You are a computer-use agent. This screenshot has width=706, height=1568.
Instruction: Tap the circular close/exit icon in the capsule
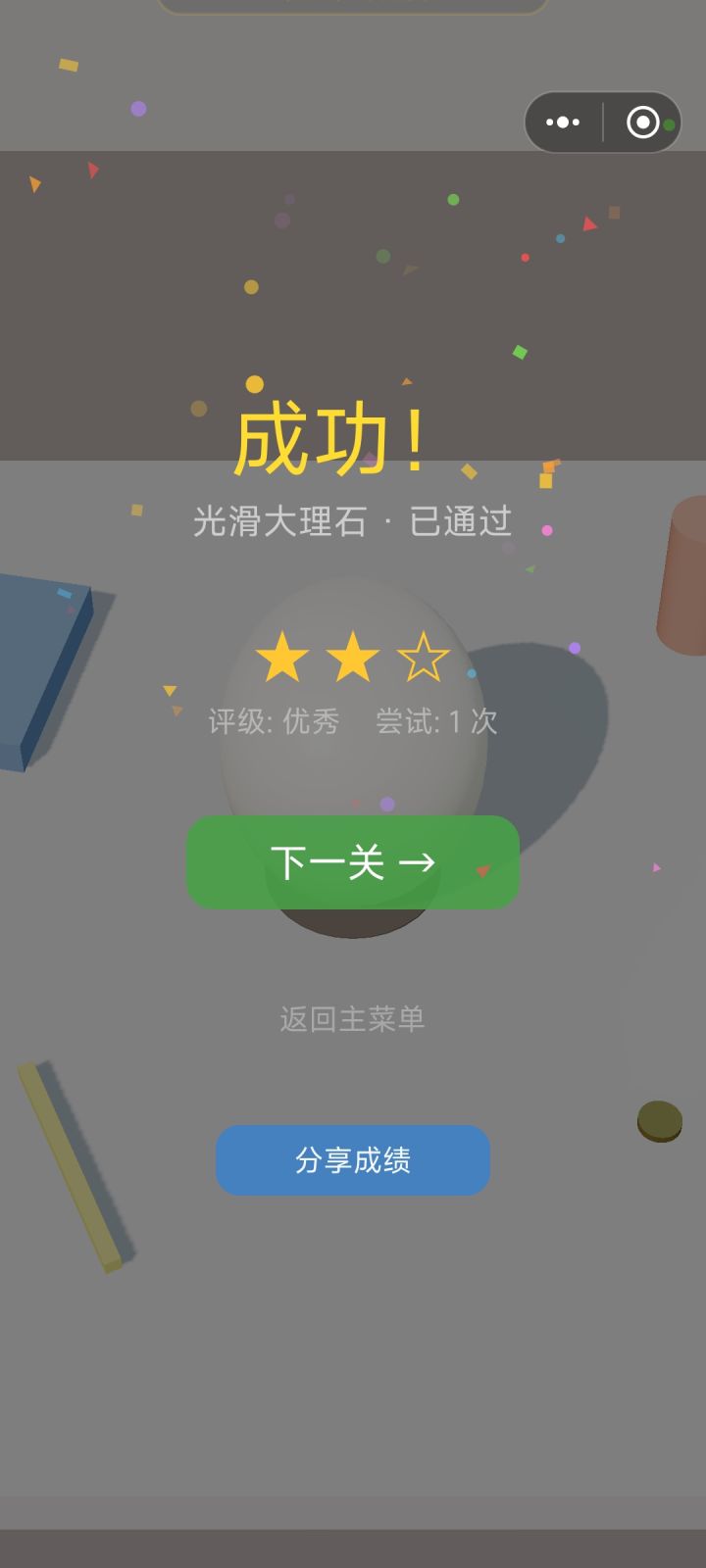tap(642, 122)
